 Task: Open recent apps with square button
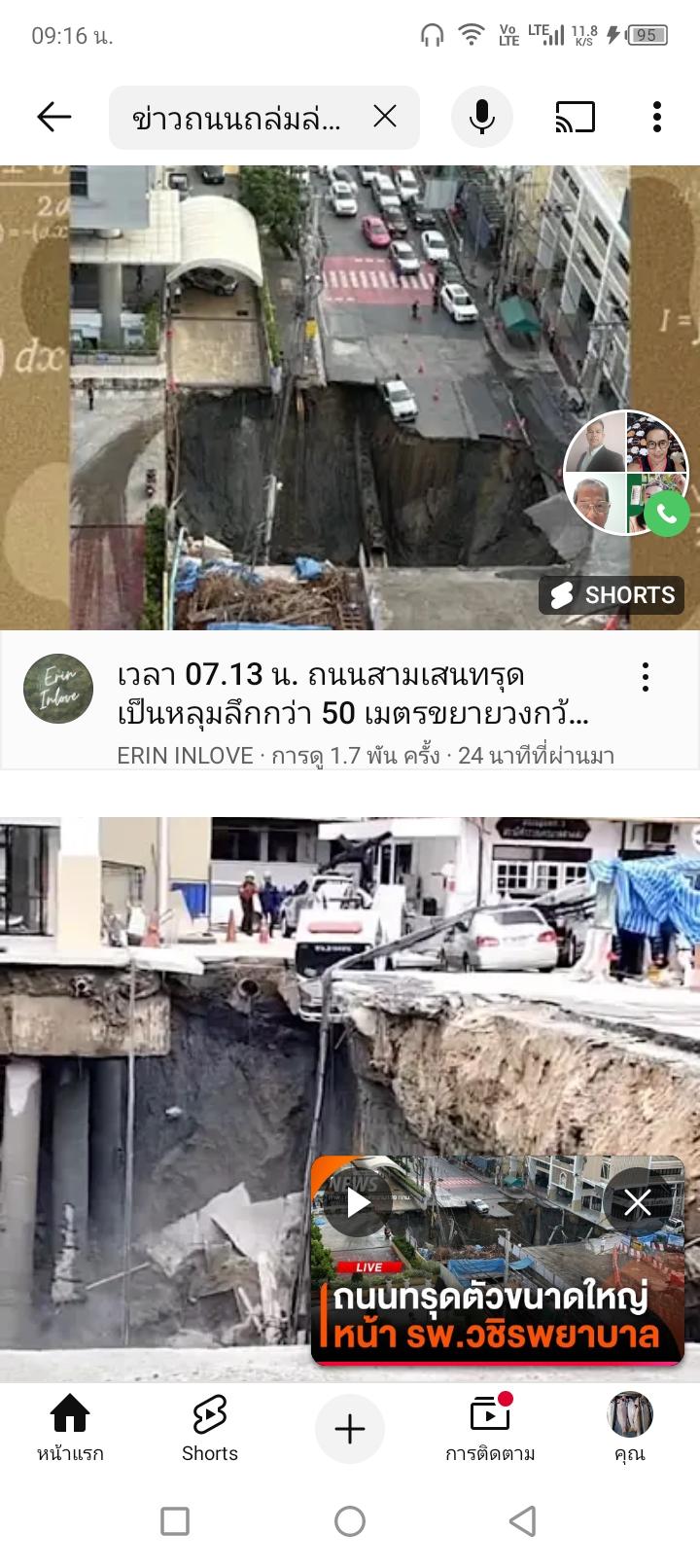click(175, 1521)
